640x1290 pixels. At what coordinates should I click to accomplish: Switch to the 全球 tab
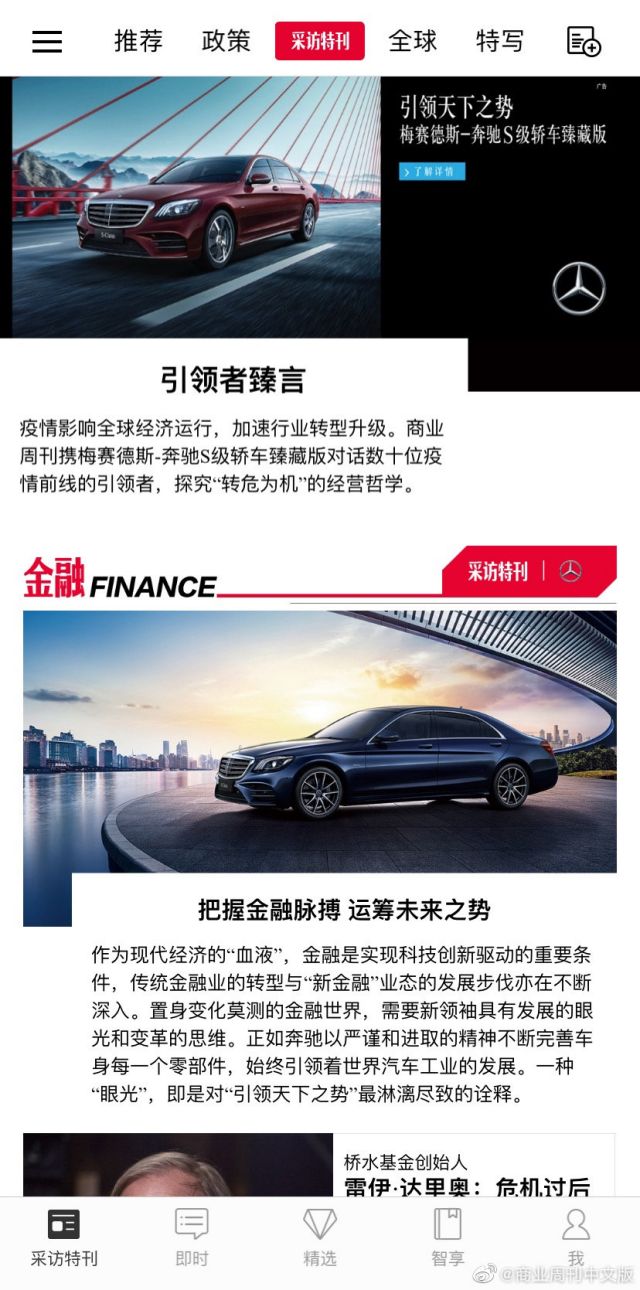click(413, 41)
